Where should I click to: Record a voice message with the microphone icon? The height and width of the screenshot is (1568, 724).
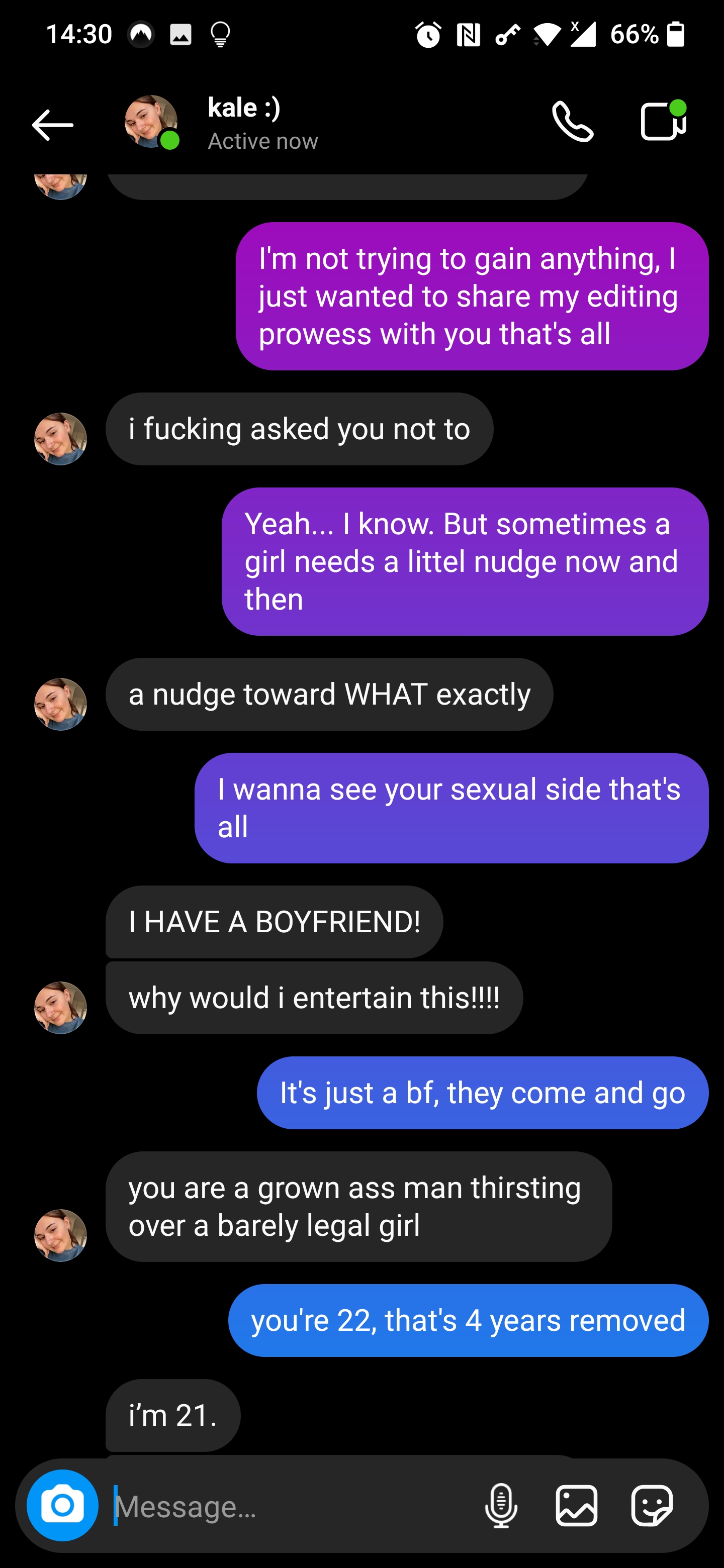(501, 1505)
